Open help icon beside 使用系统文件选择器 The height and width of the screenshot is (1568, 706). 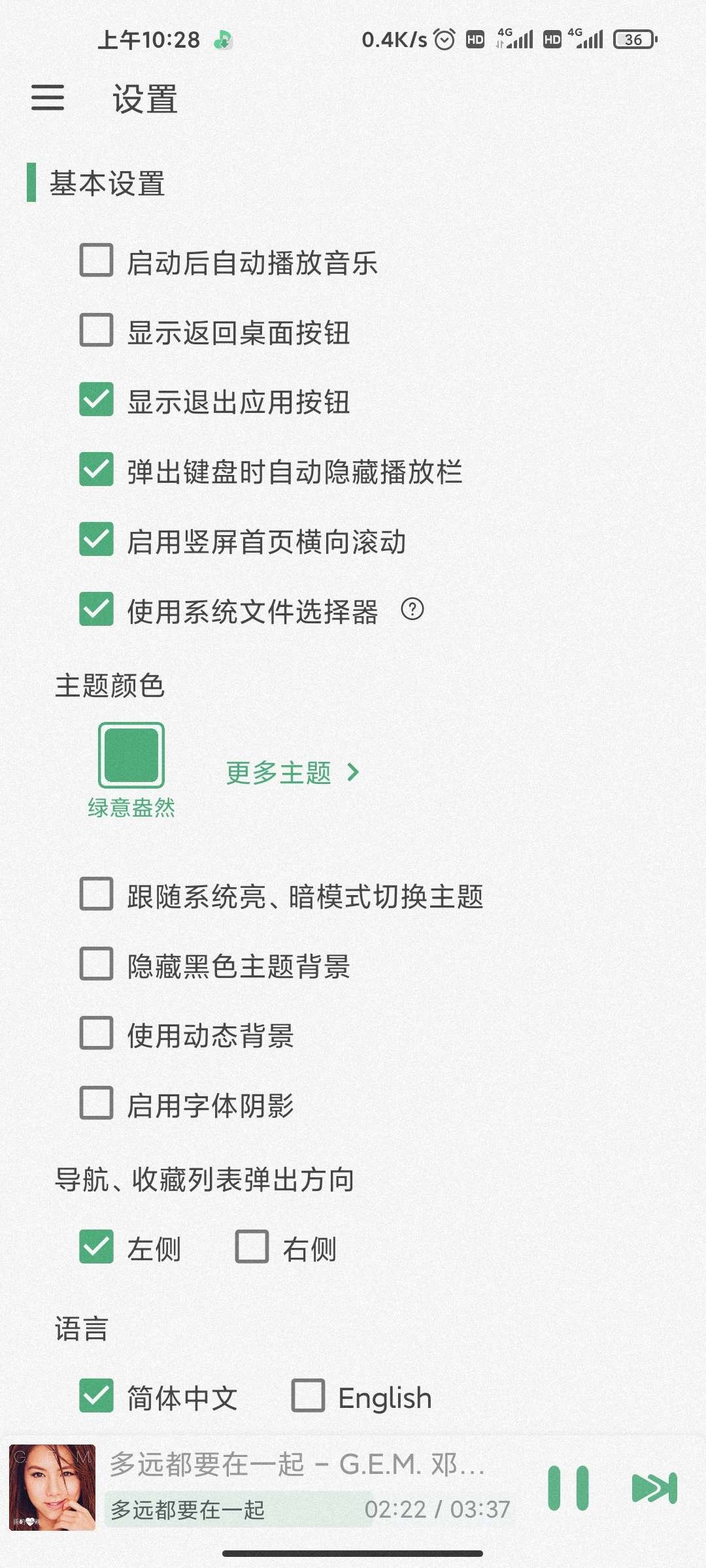pos(412,609)
